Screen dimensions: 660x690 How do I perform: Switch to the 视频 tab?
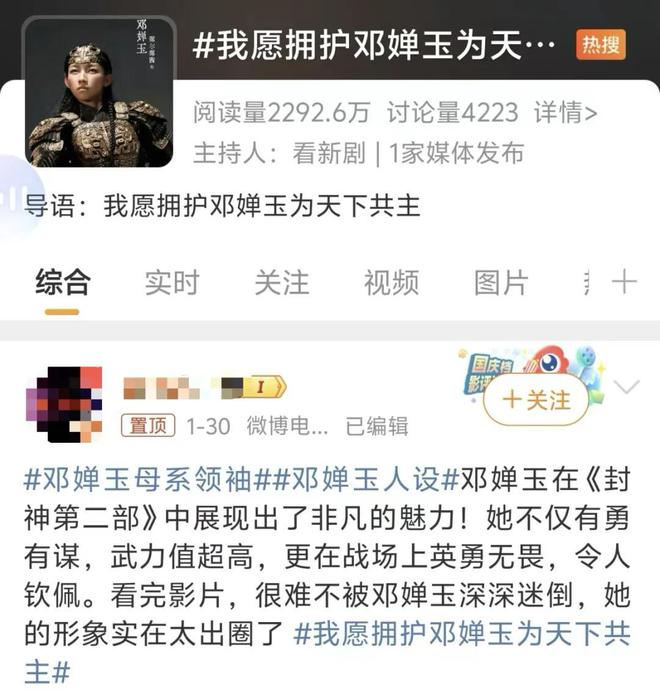391,283
